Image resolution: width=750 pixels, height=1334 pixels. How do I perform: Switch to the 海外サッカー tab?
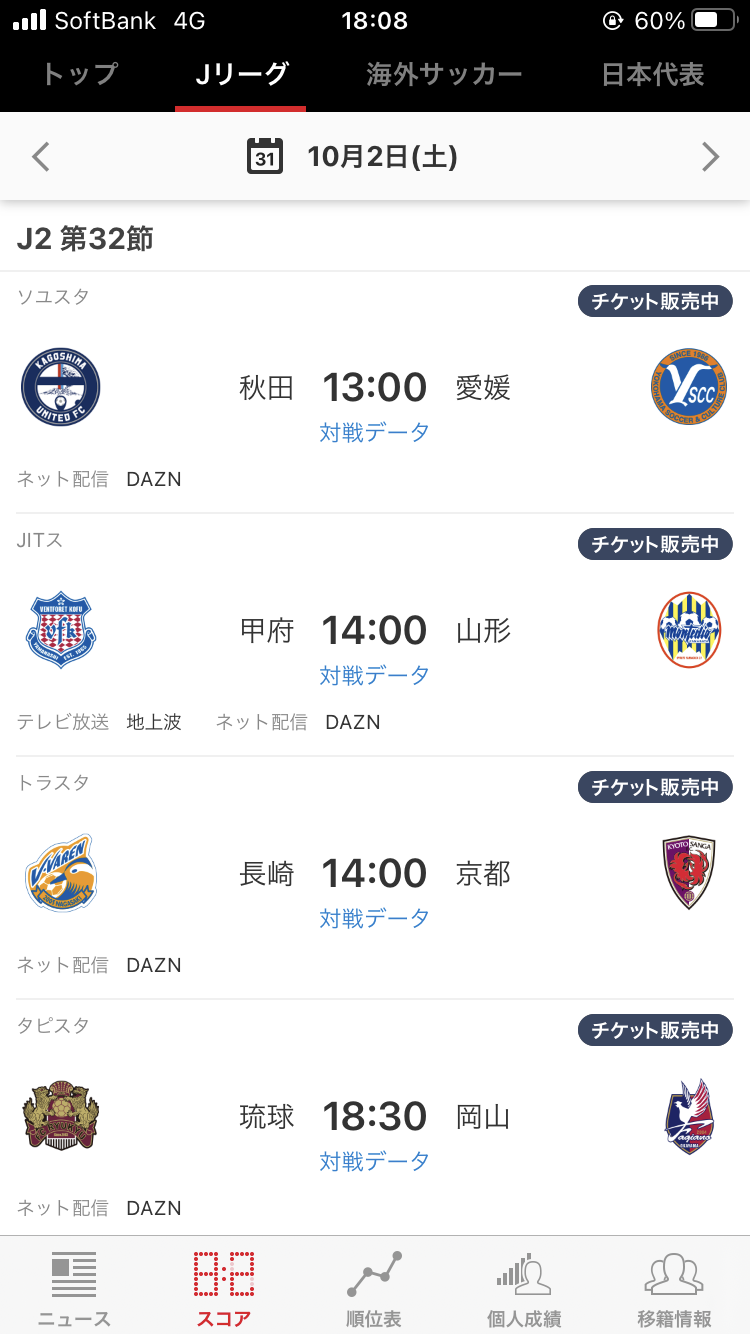(444, 74)
